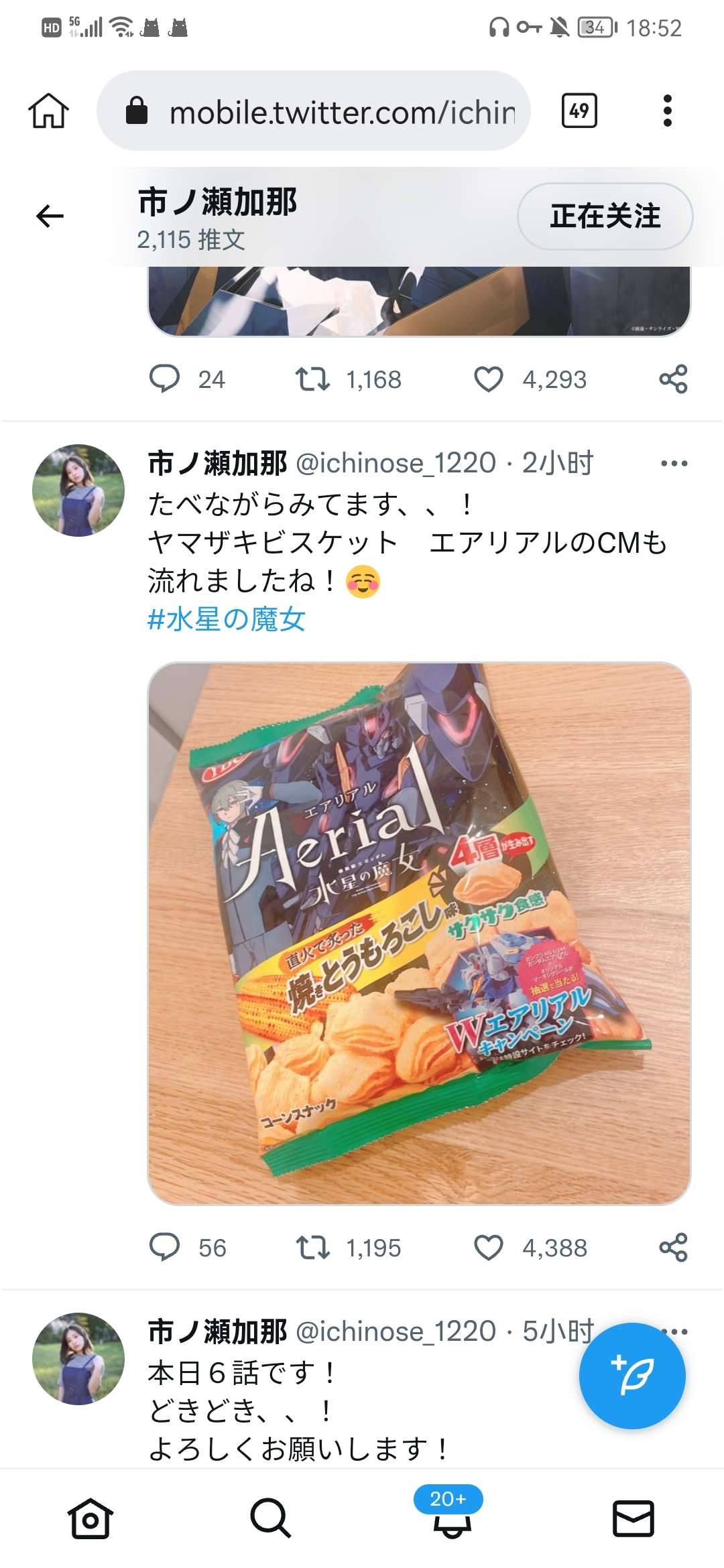The width and height of the screenshot is (724, 1568).
Task: Retweet the post with 1,195 retweets
Action: point(312,1247)
